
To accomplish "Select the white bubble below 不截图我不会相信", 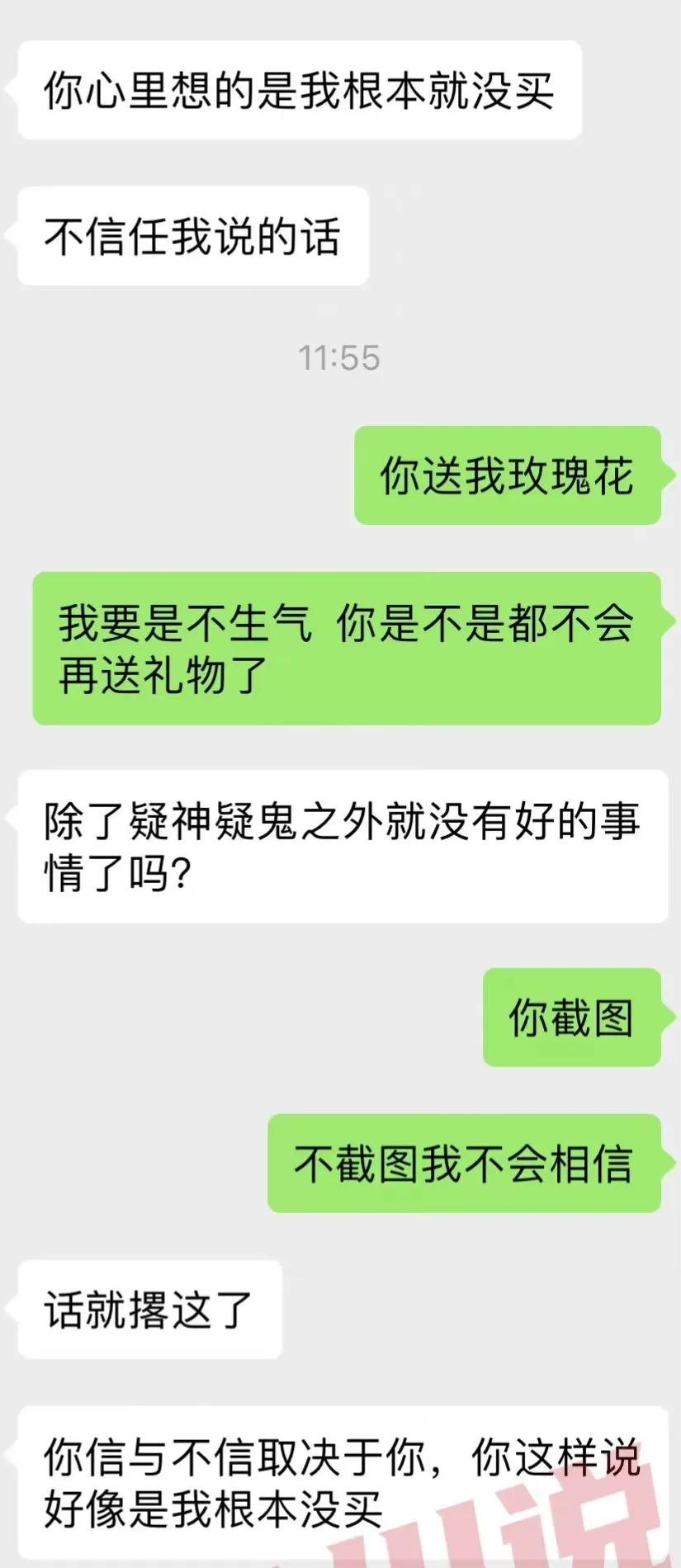I will pyautogui.click(x=149, y=1308).
